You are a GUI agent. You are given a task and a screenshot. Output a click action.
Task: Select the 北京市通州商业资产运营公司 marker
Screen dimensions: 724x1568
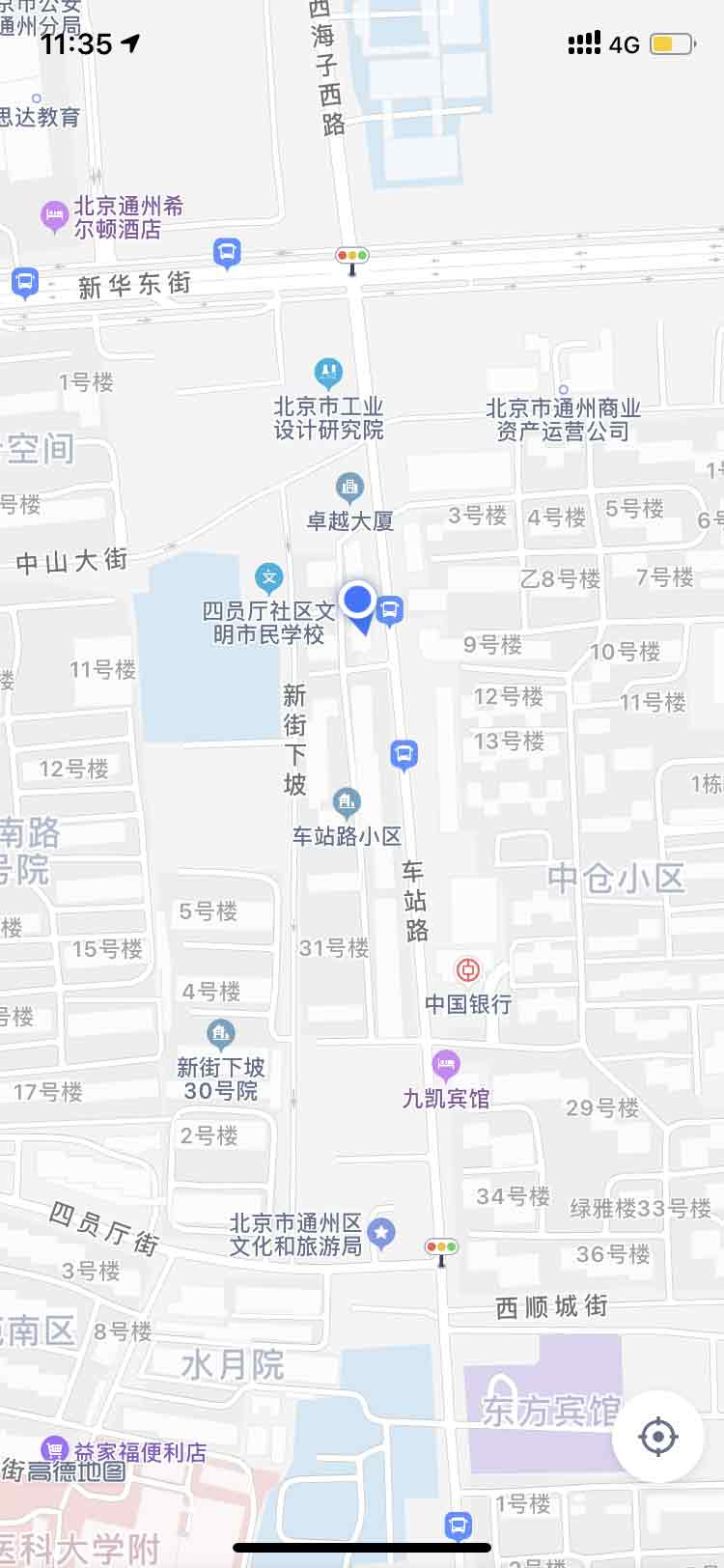click(564, 390)
